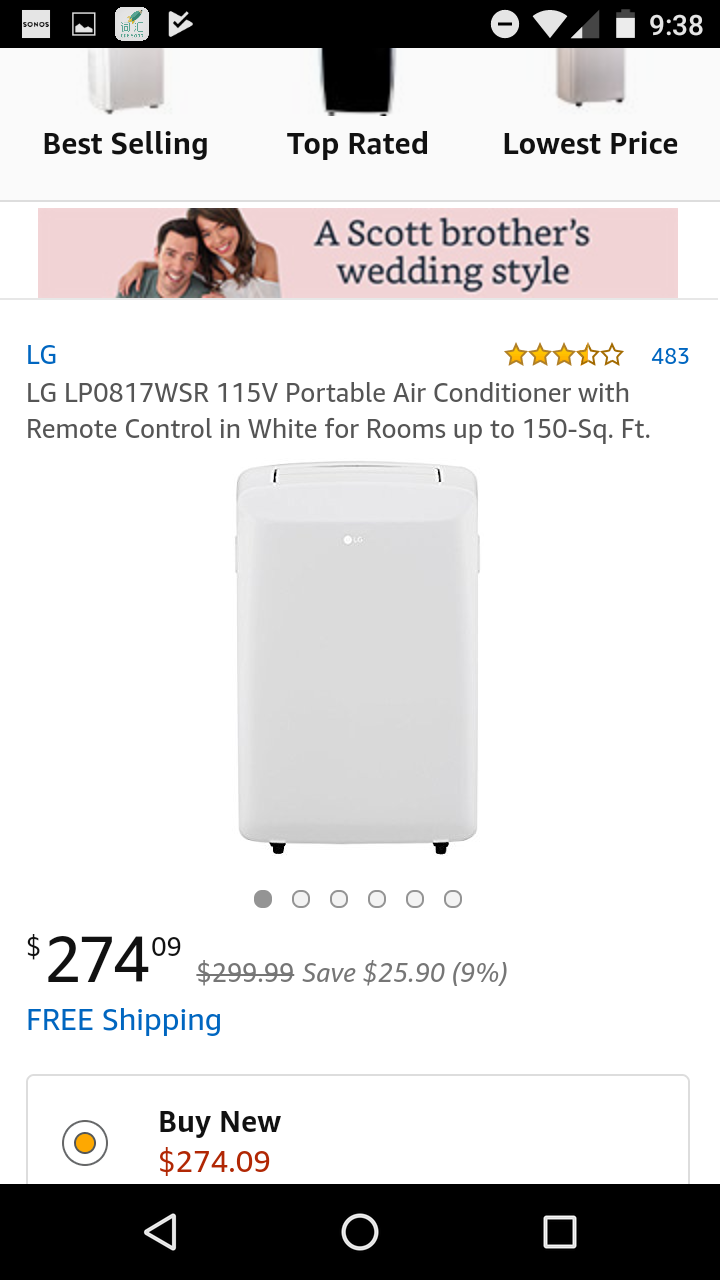Tap the Do Not Disturb status icon
The height and width of the screenshot is (1280, 720).
click(506, 22)
